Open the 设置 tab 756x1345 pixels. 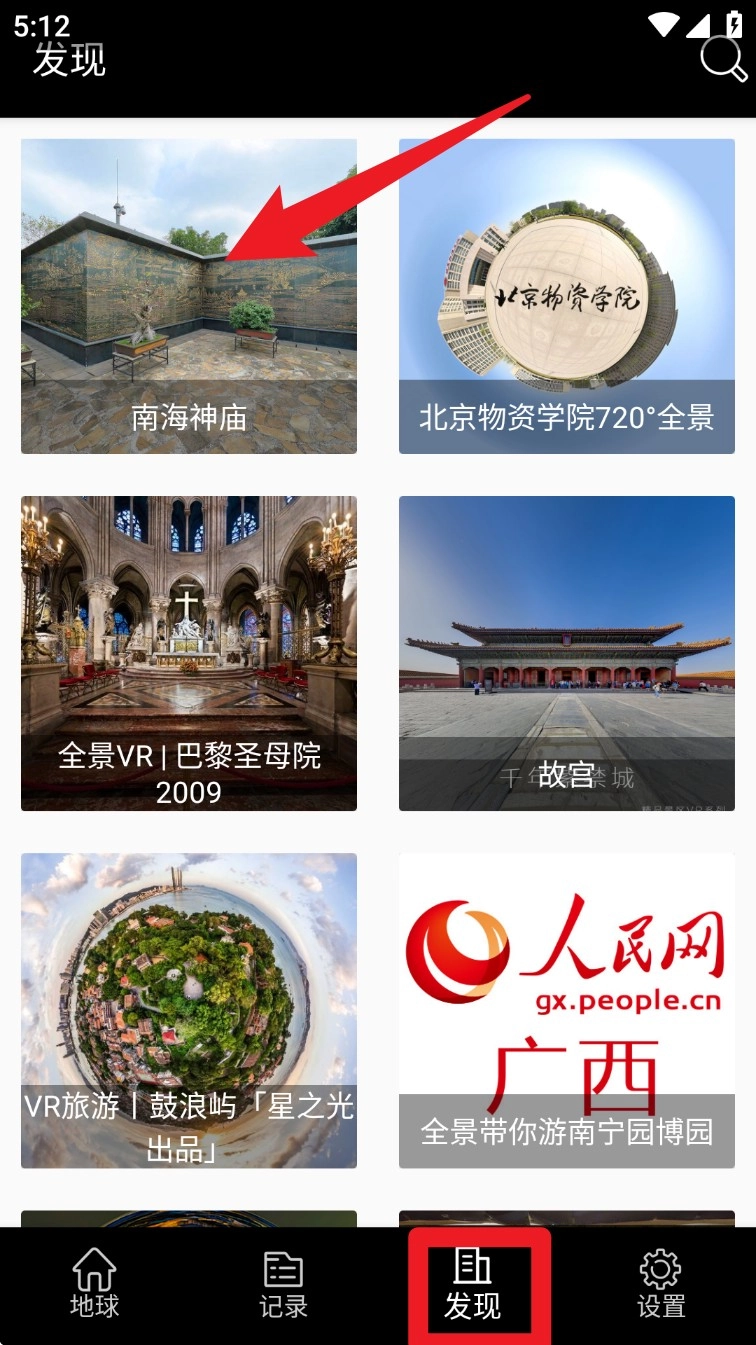coord(661,1285)
